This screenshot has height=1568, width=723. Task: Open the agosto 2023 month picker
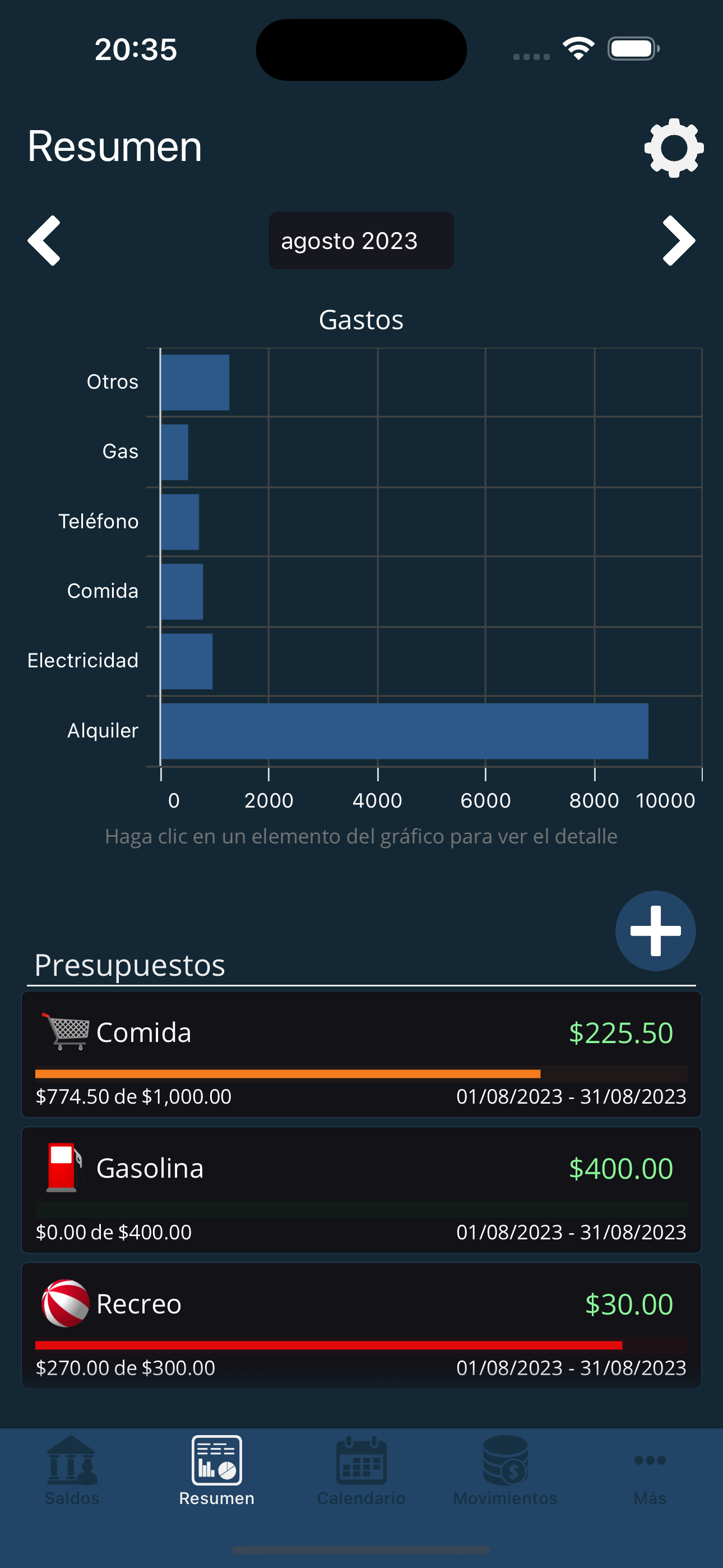pos(361,241)
